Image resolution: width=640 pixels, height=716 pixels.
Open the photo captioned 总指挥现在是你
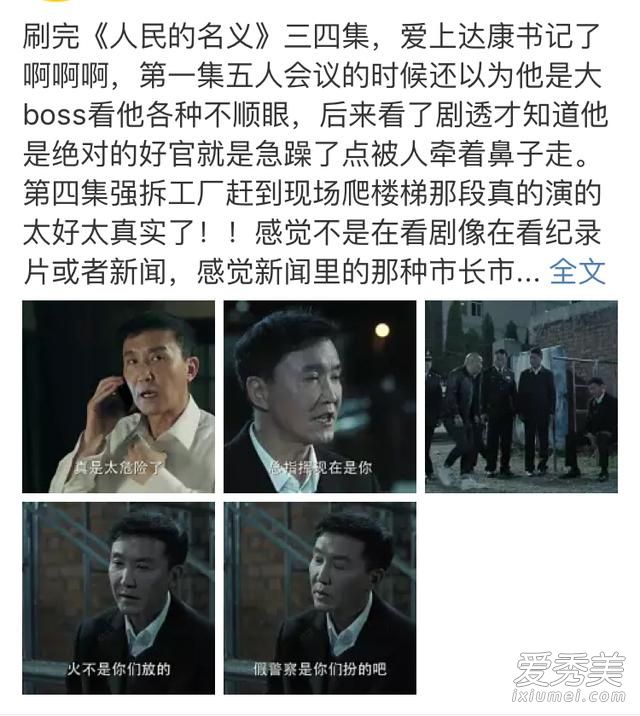(320, 396)
